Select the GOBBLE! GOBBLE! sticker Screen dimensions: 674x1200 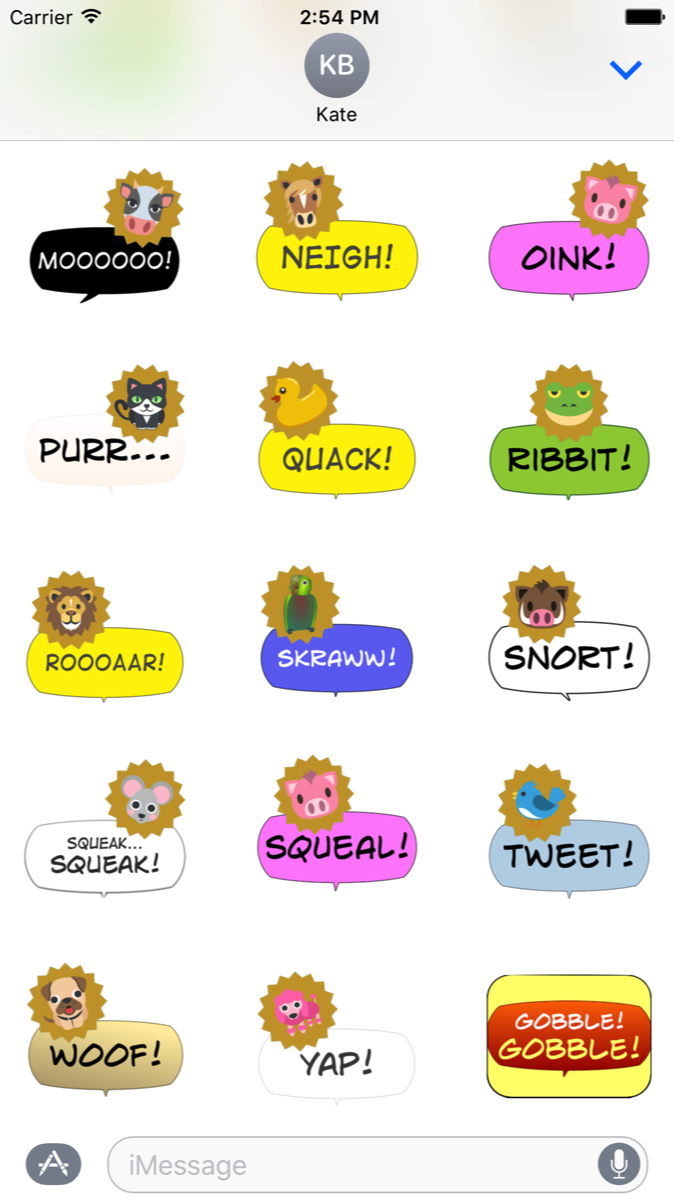(569, 1037)
